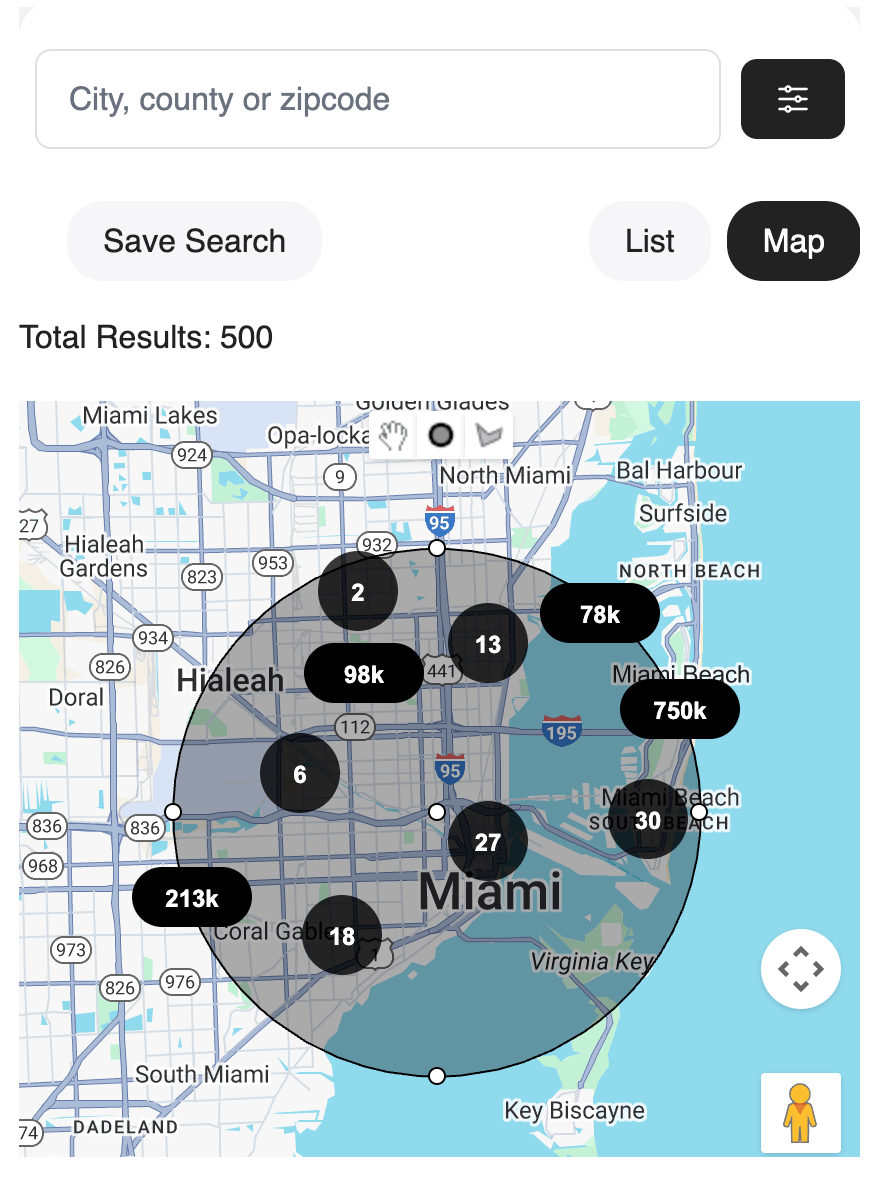
Task: Open the map camera pan control
Action: [x=801, y=969]
